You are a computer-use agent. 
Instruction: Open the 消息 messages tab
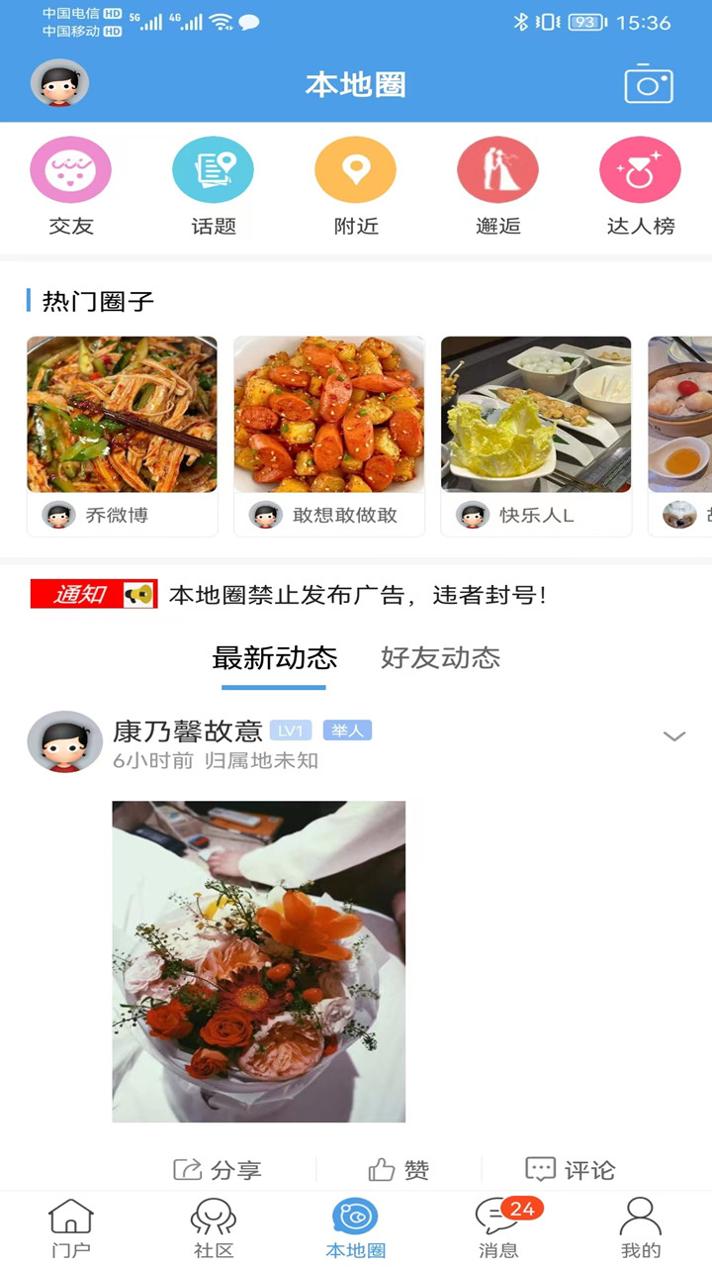[x=498, y=1228]
